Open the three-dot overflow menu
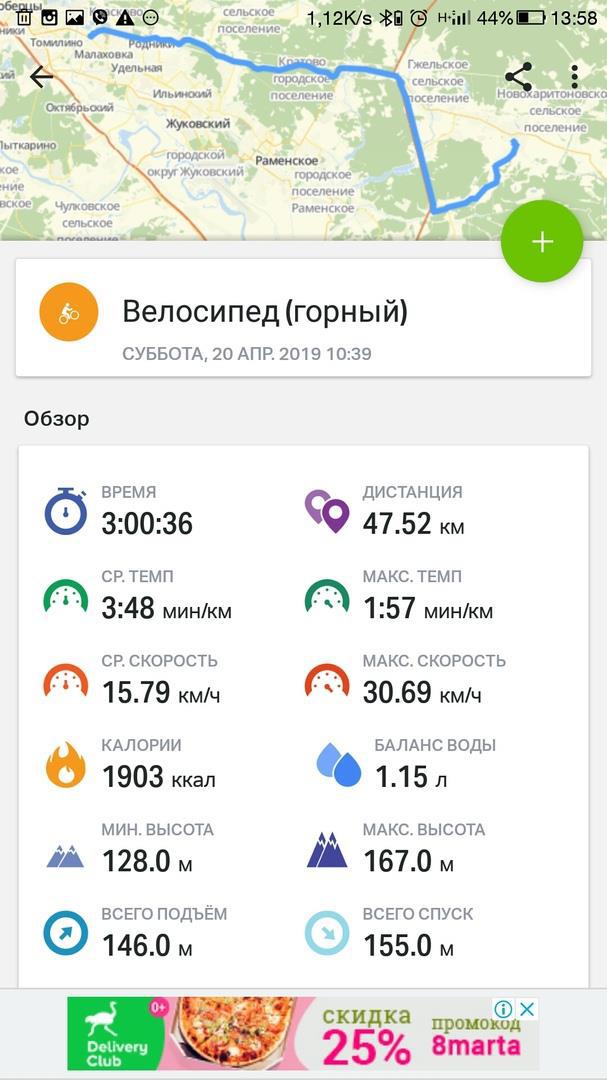 tap(574, 77)
